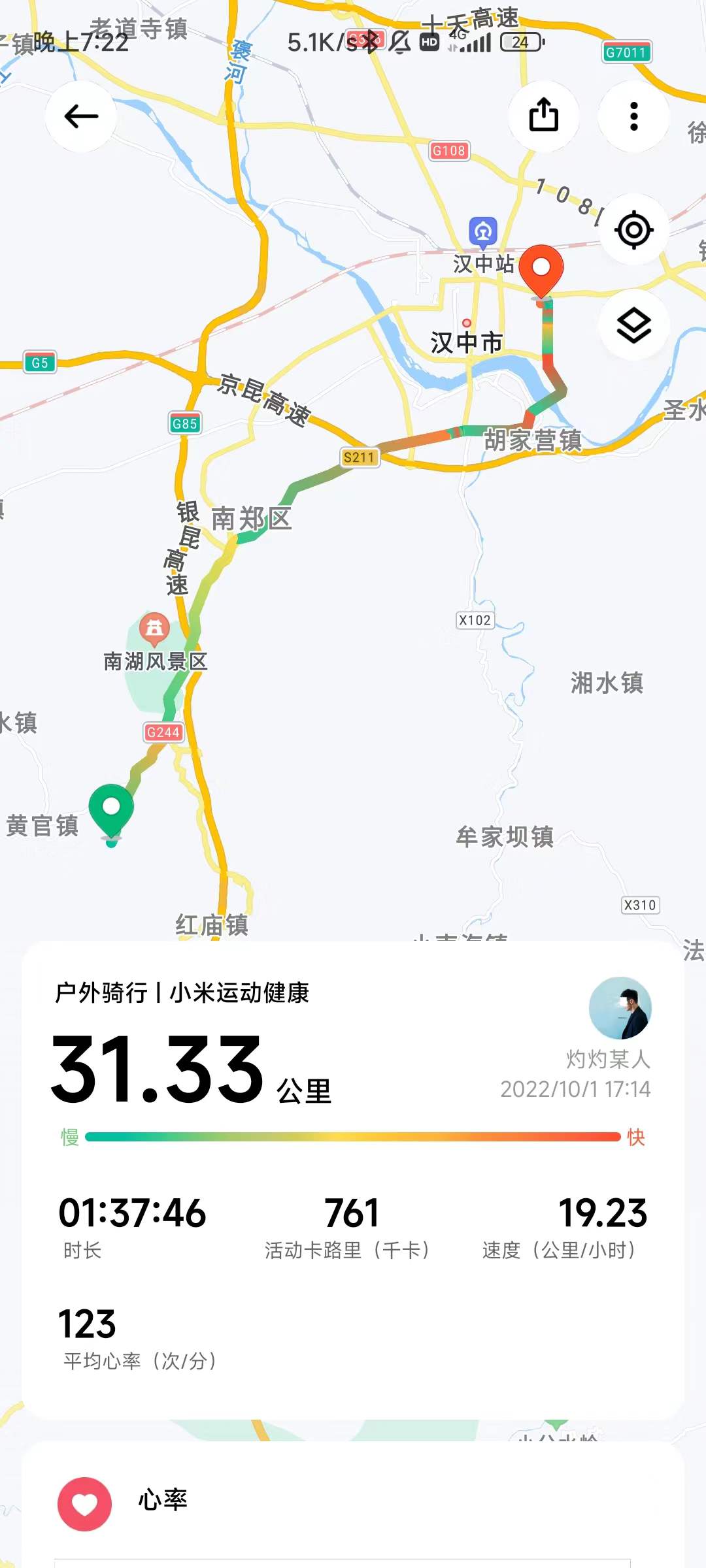The width and height of the screenshot is (706, 1568).
Task: Open the map layers selector
Action: [x=633, y=325]
